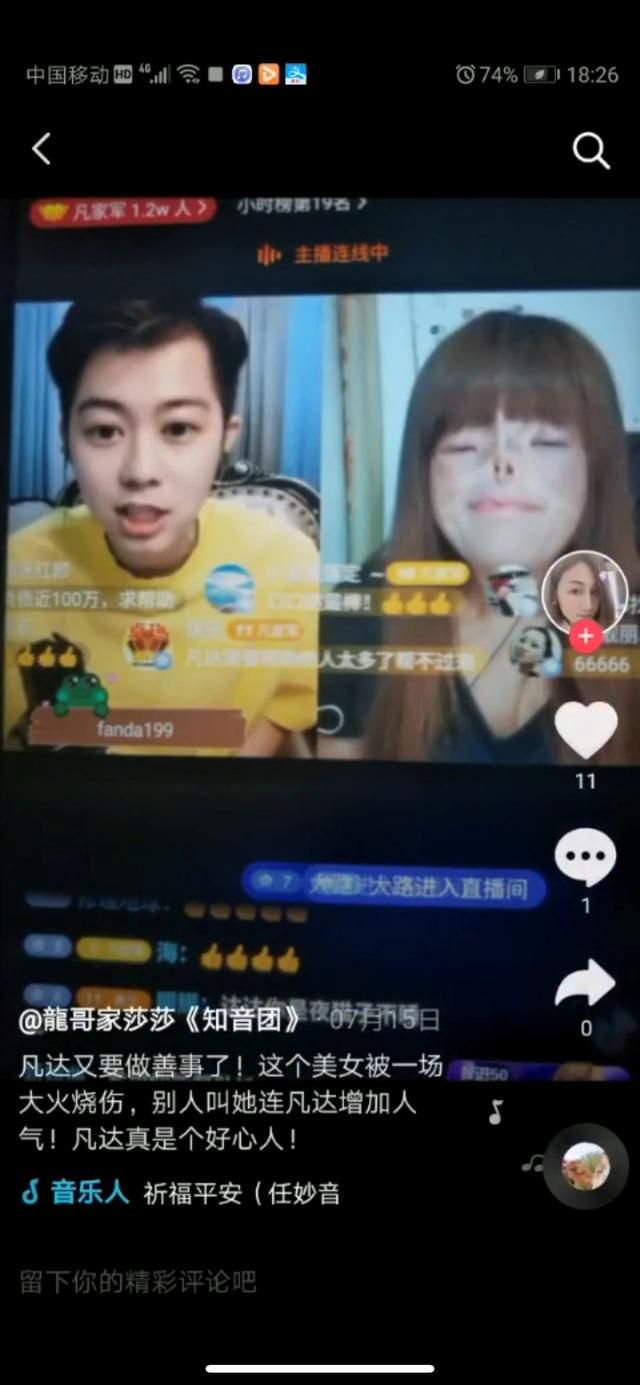Open @龍哥家莎莎《知音团》 profile link

(x=162, y=1020)
